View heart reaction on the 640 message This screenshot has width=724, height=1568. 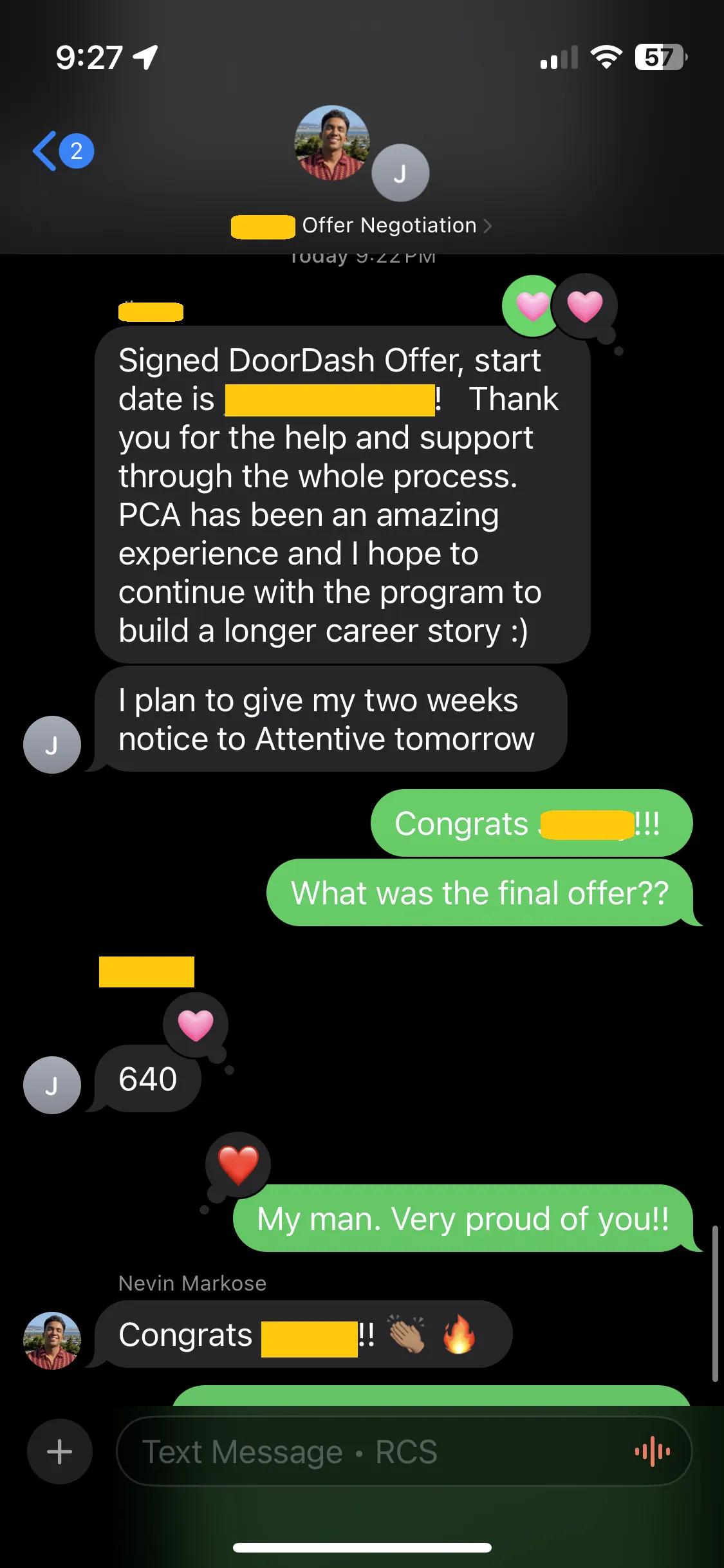tap(196, 1025)
